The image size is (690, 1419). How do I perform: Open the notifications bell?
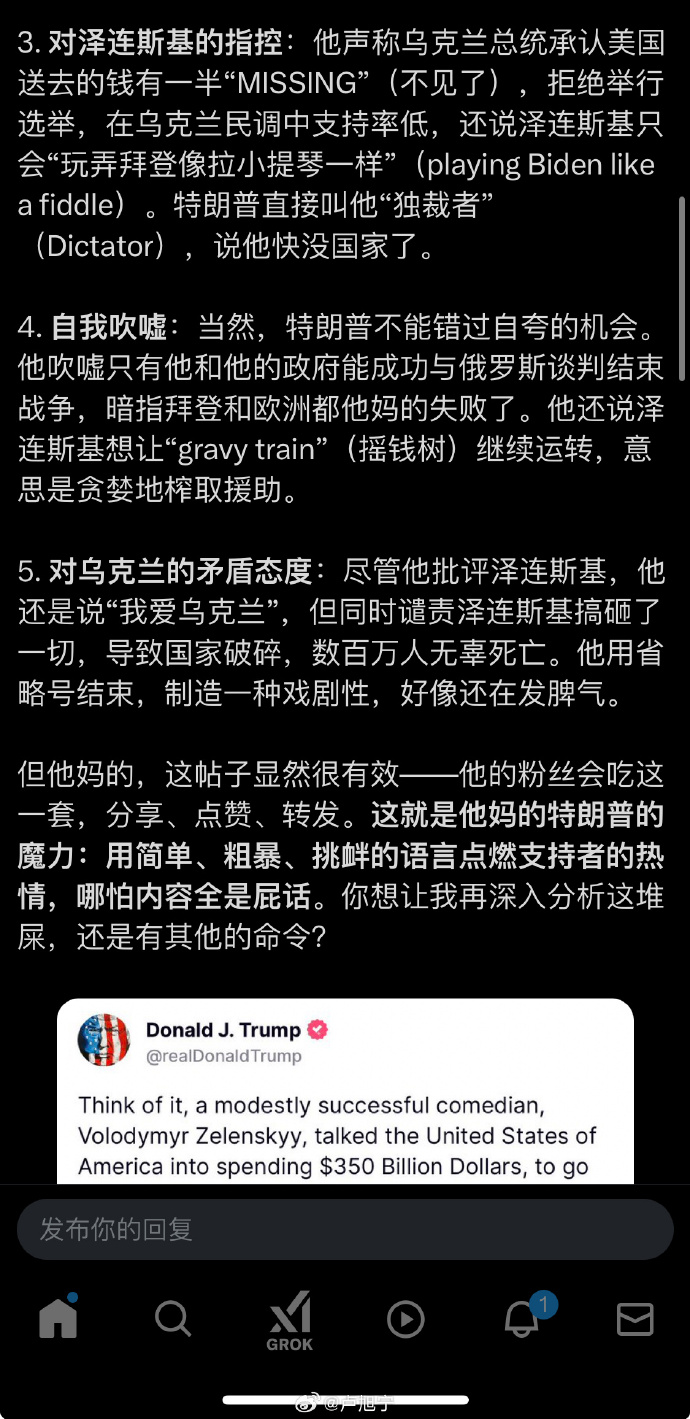(x=521, y=1319)
